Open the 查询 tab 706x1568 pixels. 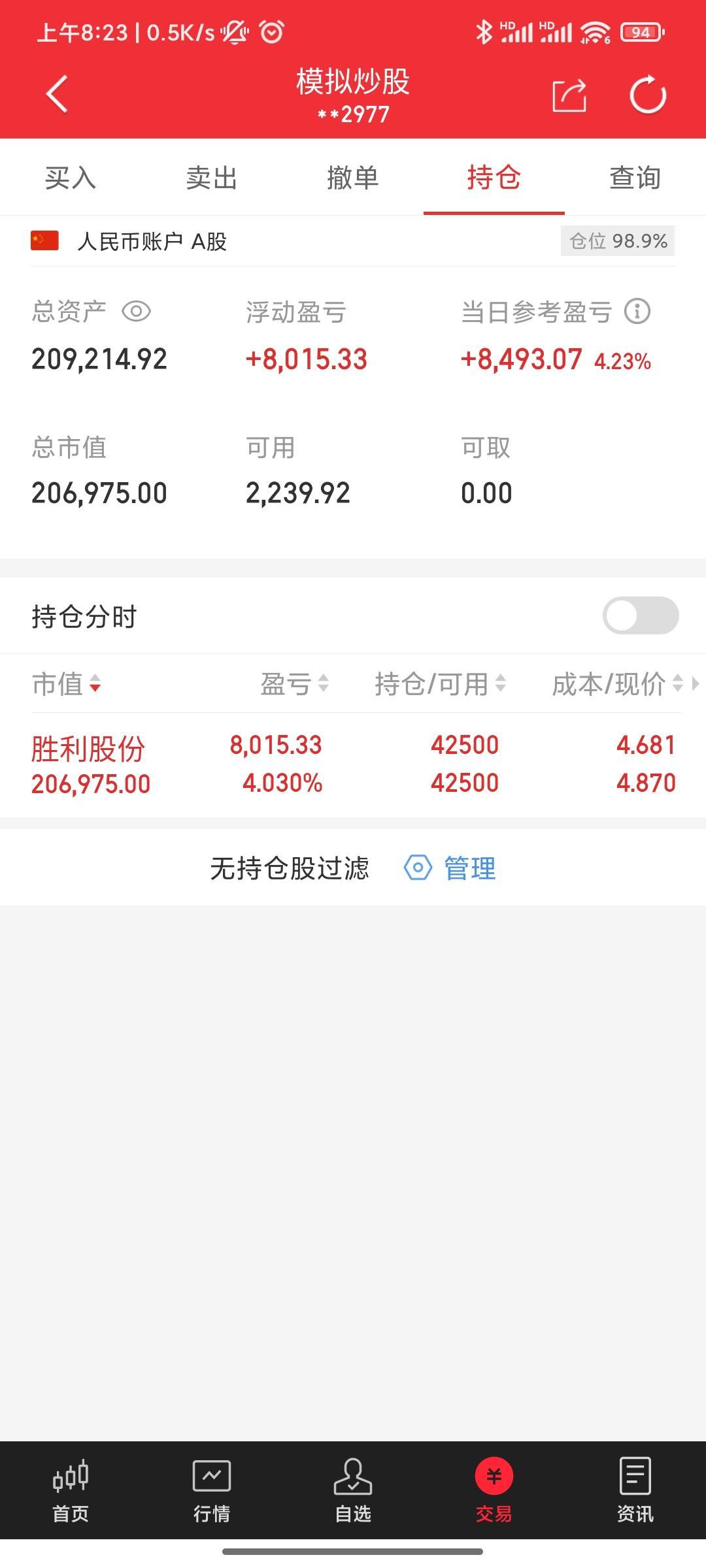(635, 178)
